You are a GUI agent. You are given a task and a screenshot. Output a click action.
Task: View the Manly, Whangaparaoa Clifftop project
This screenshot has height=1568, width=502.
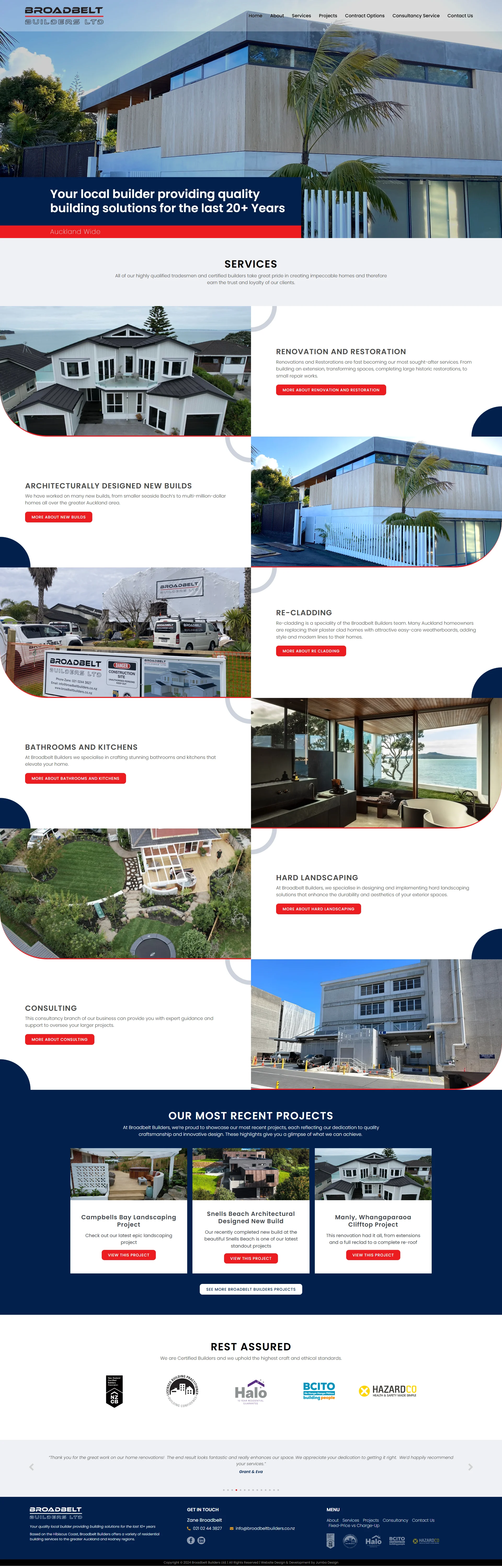tap(373, 1255)
